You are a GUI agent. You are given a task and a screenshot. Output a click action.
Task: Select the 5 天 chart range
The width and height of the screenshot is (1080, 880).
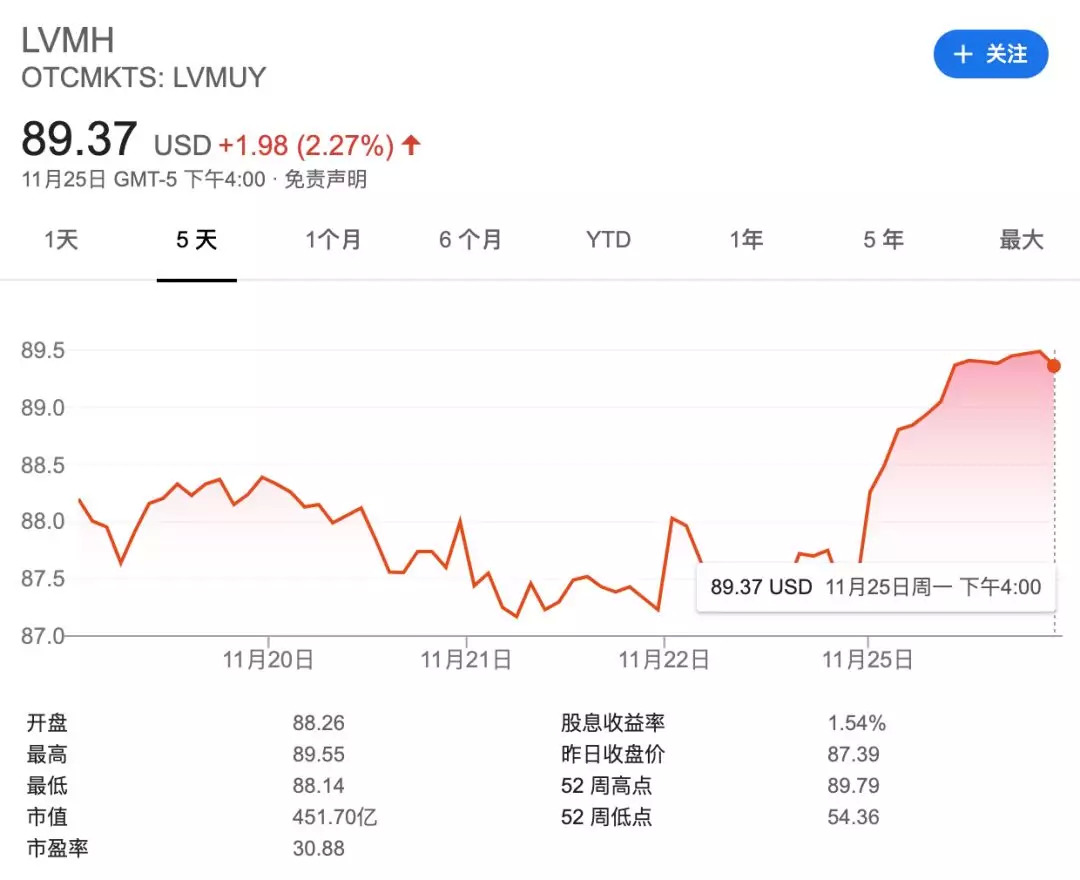click(196, 240)
